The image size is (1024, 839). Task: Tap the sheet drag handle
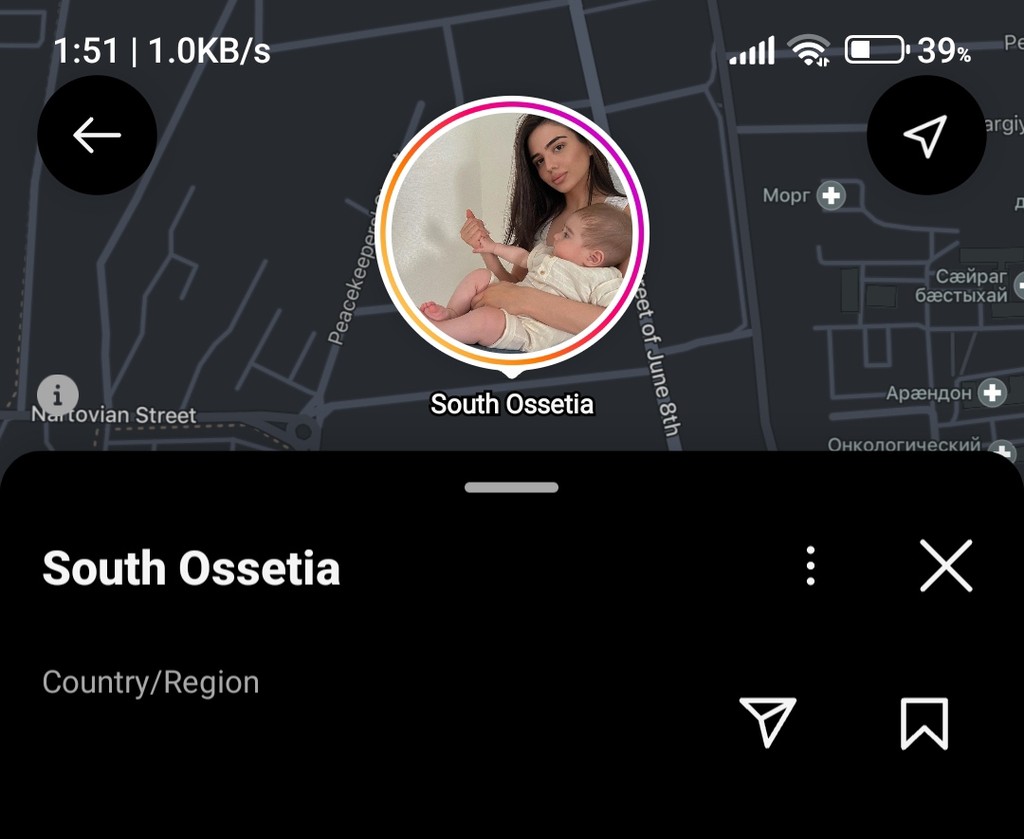[511, 488]
